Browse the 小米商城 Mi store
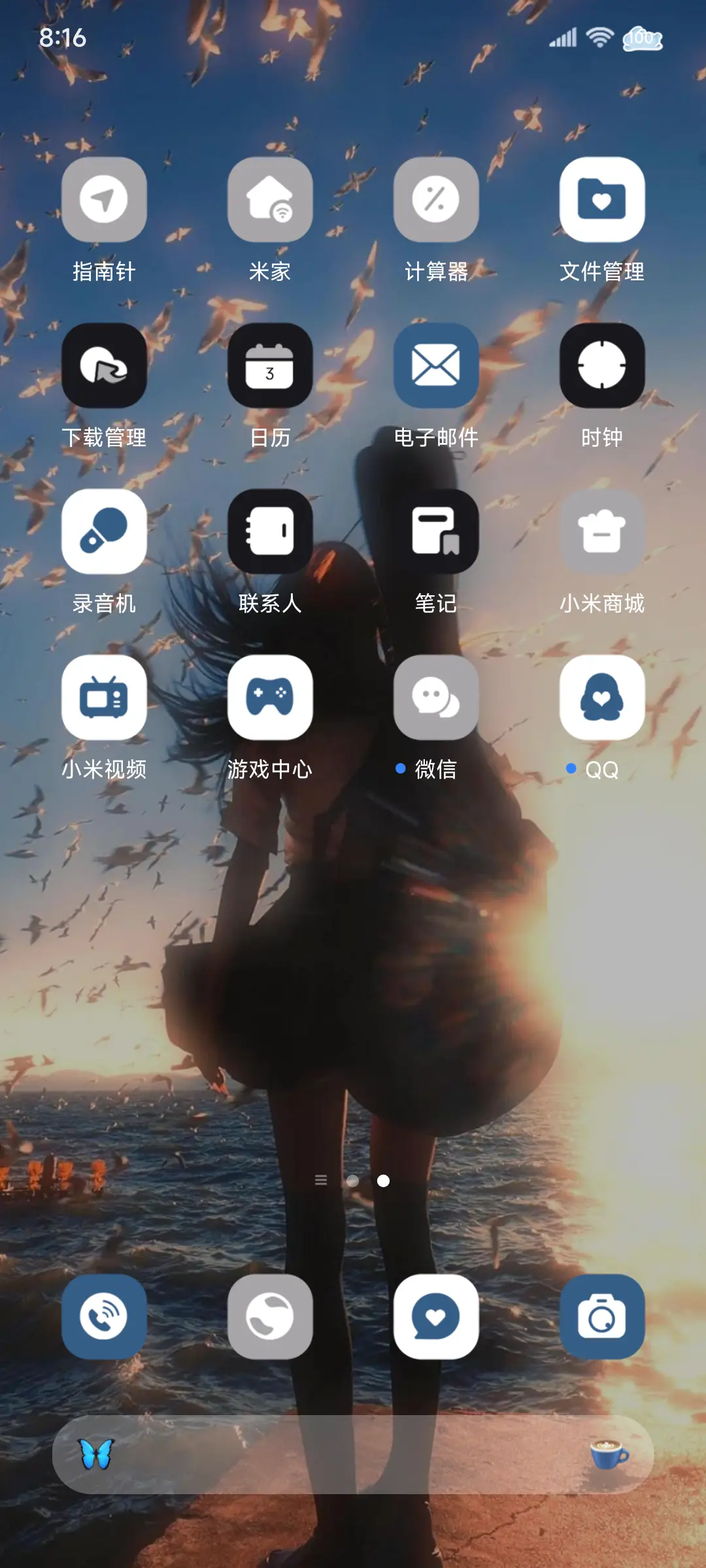Screen dimensions: 706x1568 (602, 531)
